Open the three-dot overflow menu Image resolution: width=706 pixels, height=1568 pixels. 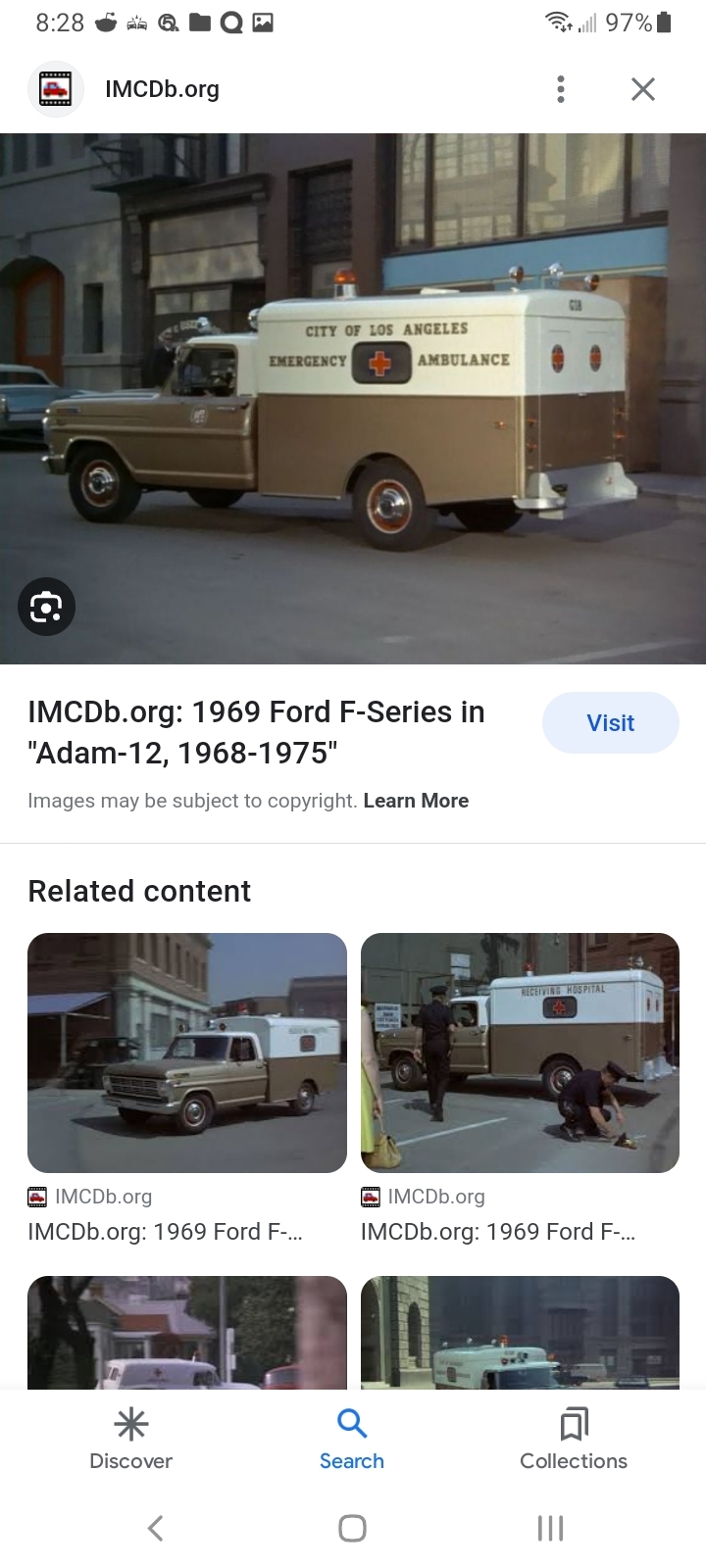tap(561, 89)
